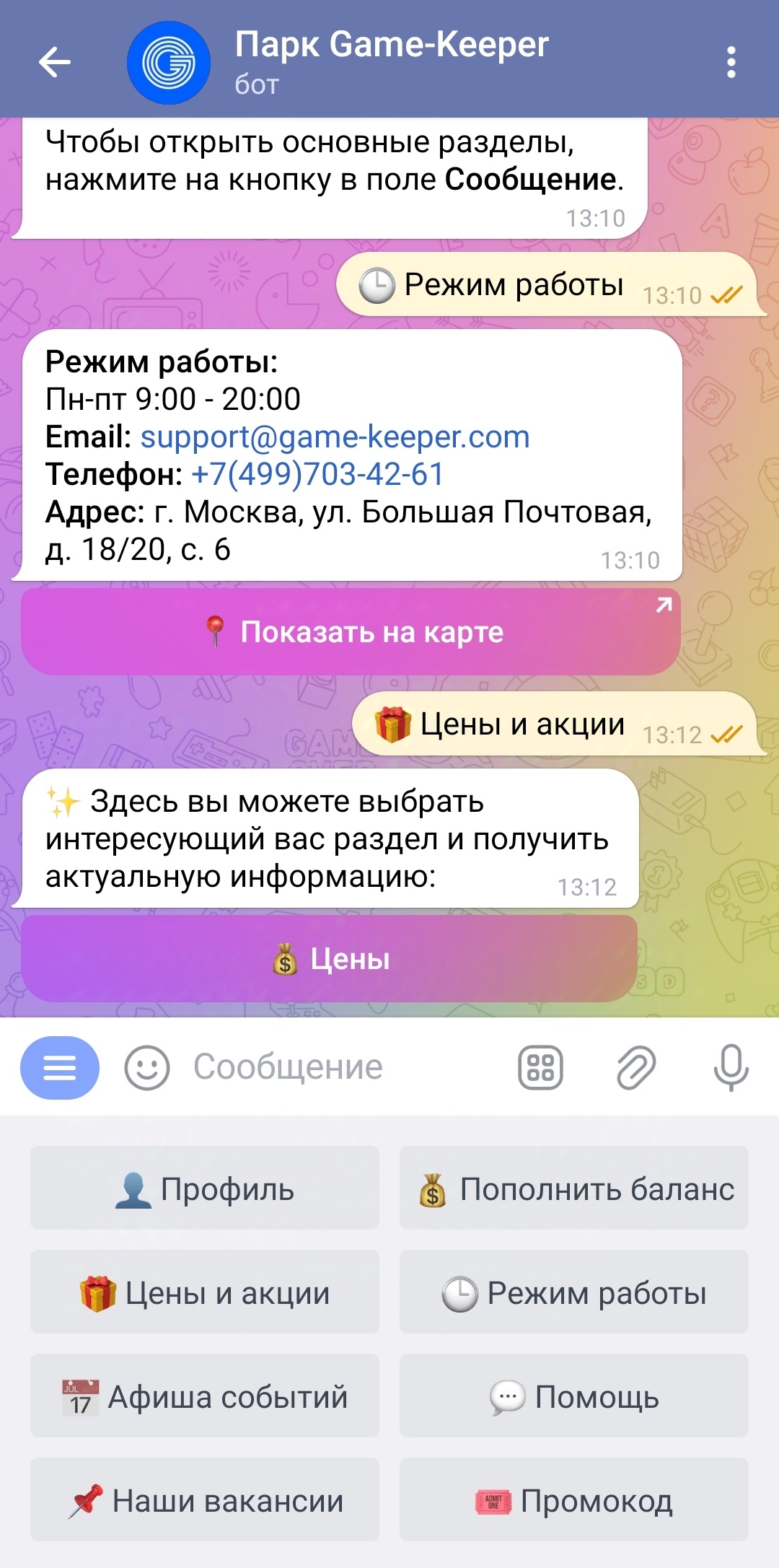This screenshot has width=779, height=1568.
Task: Go back from the bot chat
Action: (x=54, y=62)
